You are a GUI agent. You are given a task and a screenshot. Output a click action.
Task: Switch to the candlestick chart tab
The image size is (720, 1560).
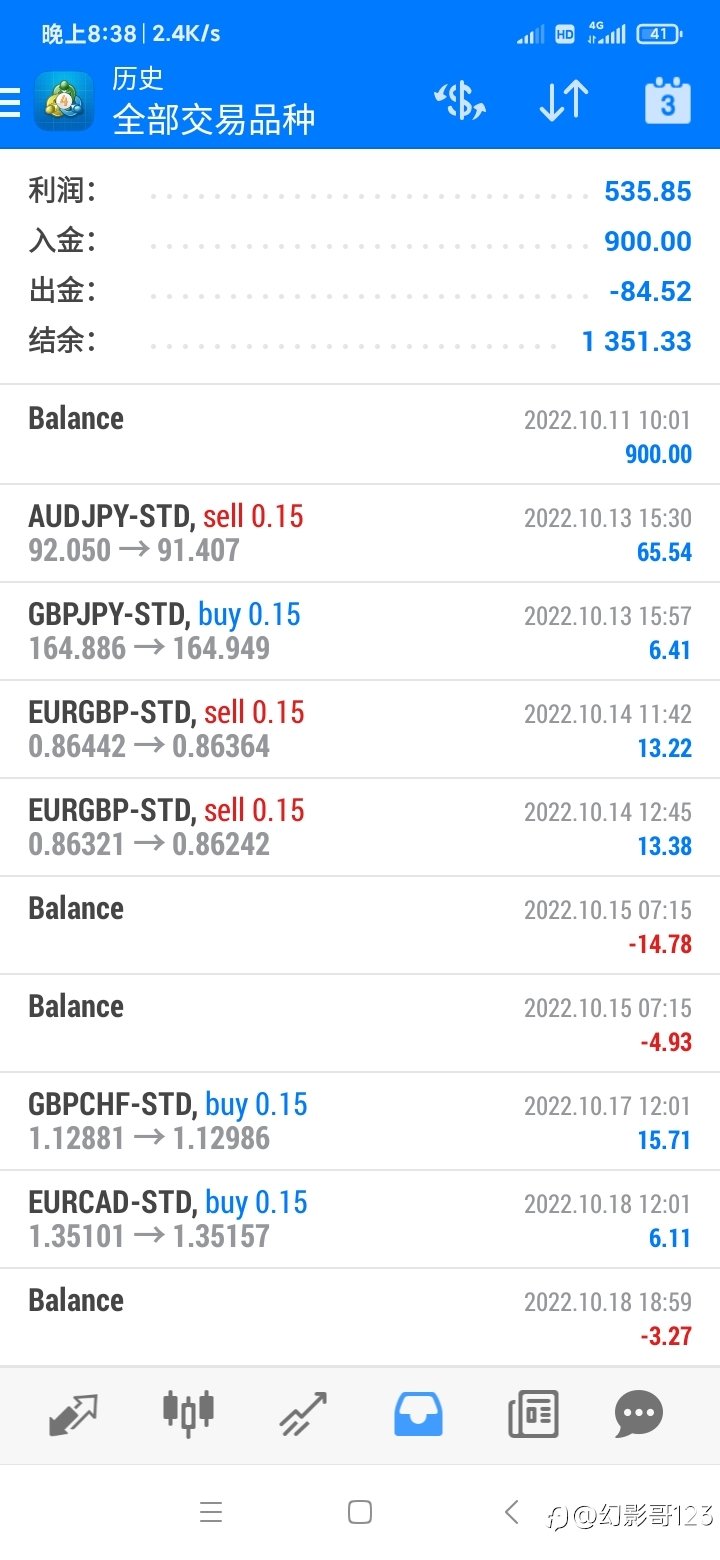click(188, 1413)
